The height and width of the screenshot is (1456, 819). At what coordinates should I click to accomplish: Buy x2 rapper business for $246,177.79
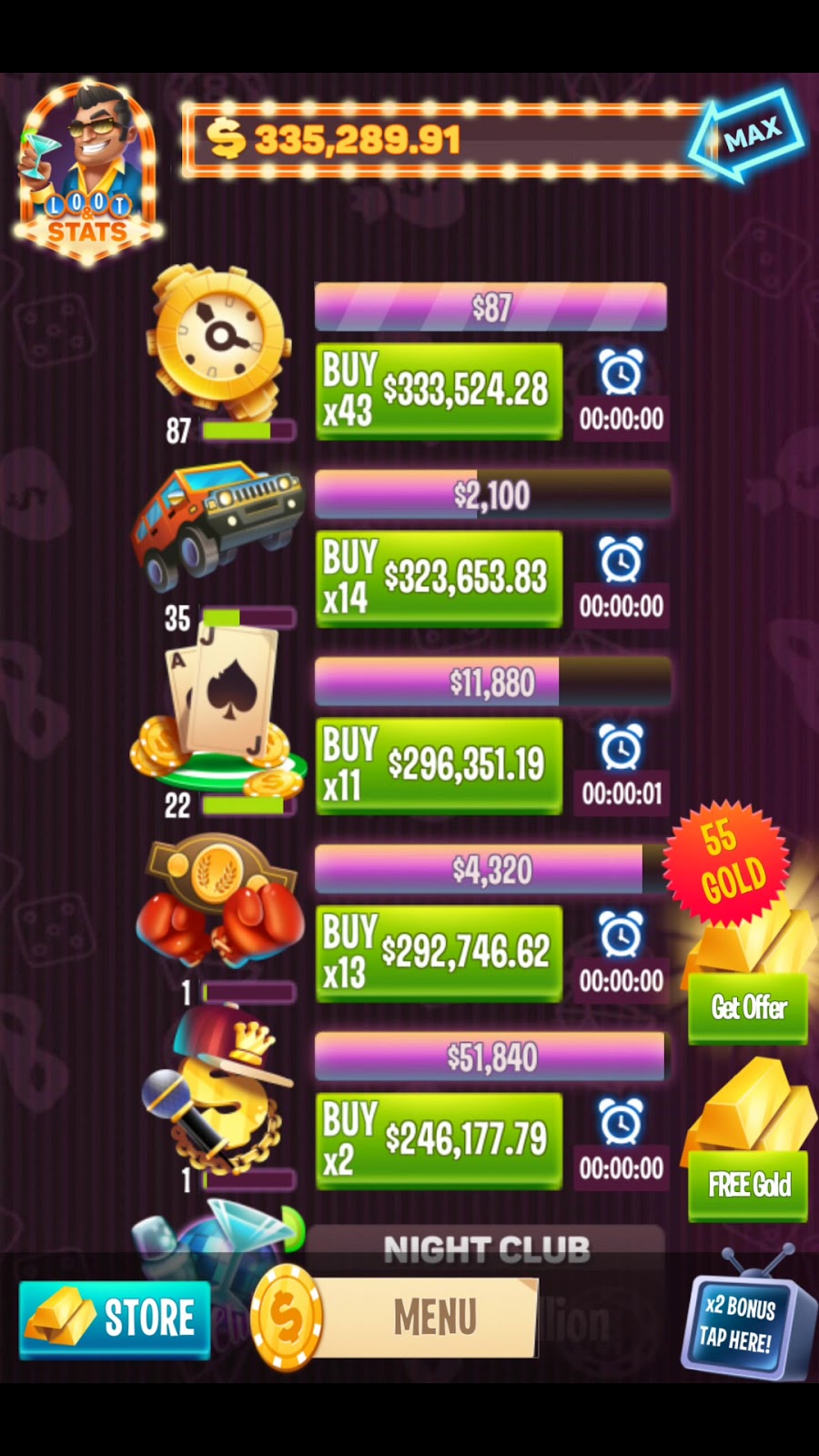(439, 1141)
